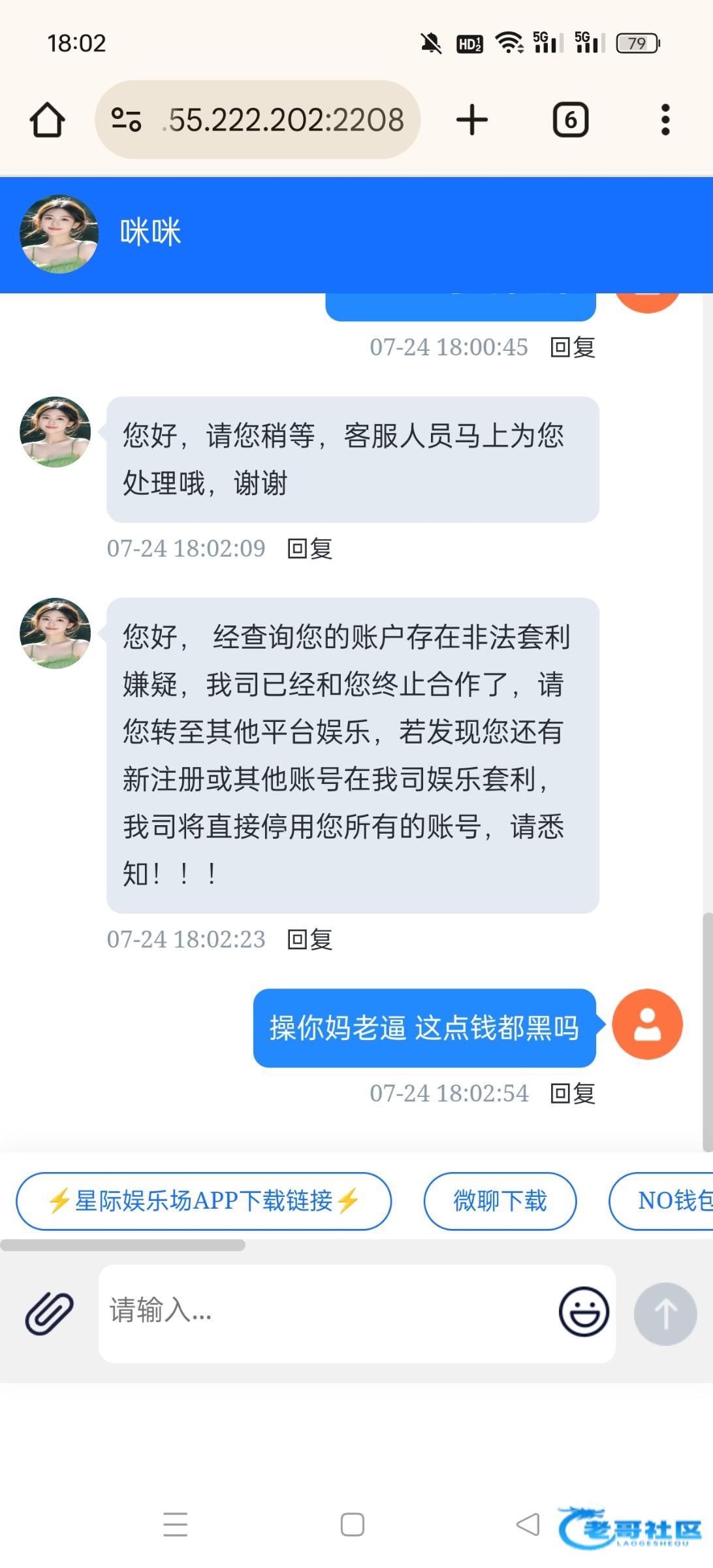Open 星际娱乐场APP下载链接 quick reply

[204, 1201]
